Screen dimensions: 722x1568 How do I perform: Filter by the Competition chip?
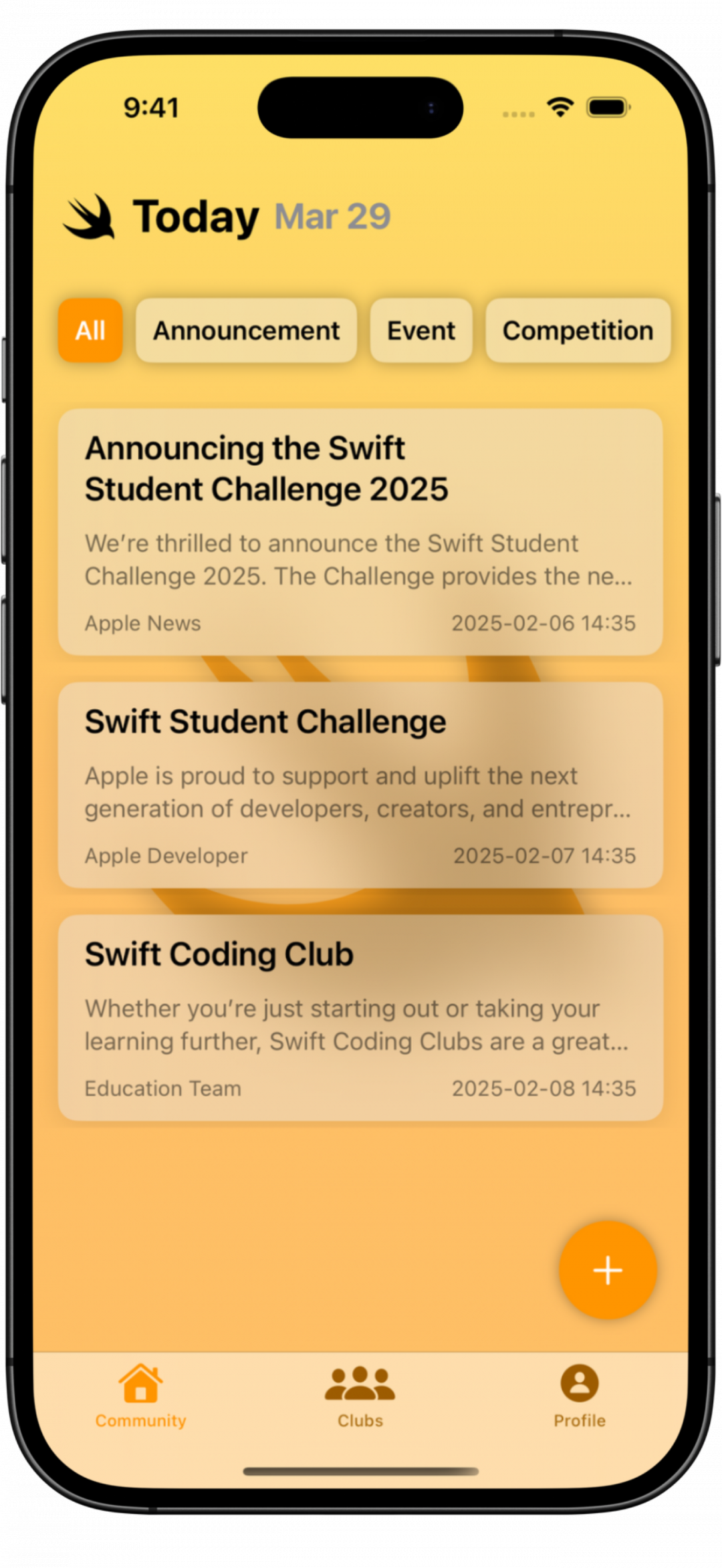click(578, 330)
